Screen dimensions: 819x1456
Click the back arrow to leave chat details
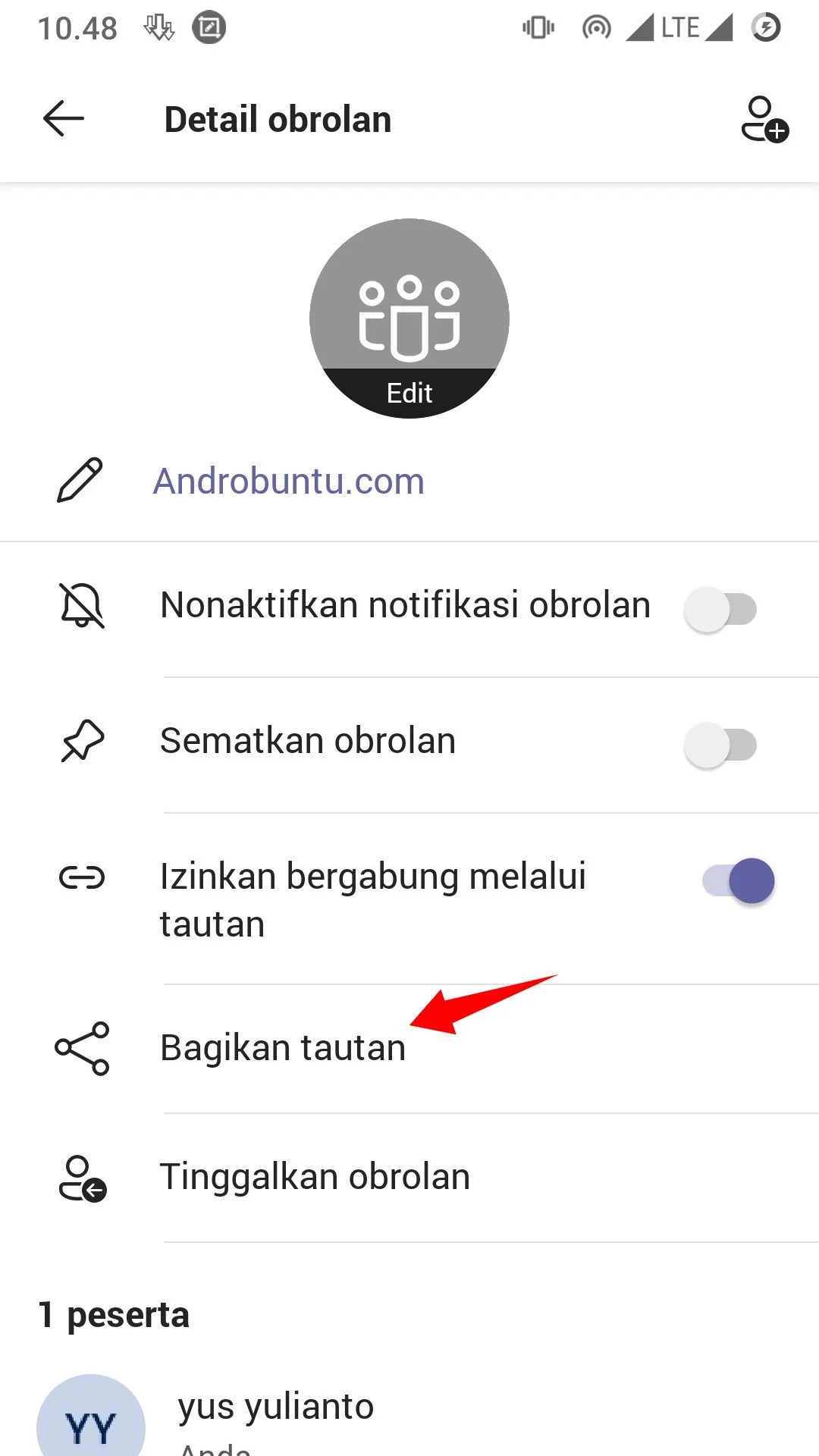tap(62, 118)
